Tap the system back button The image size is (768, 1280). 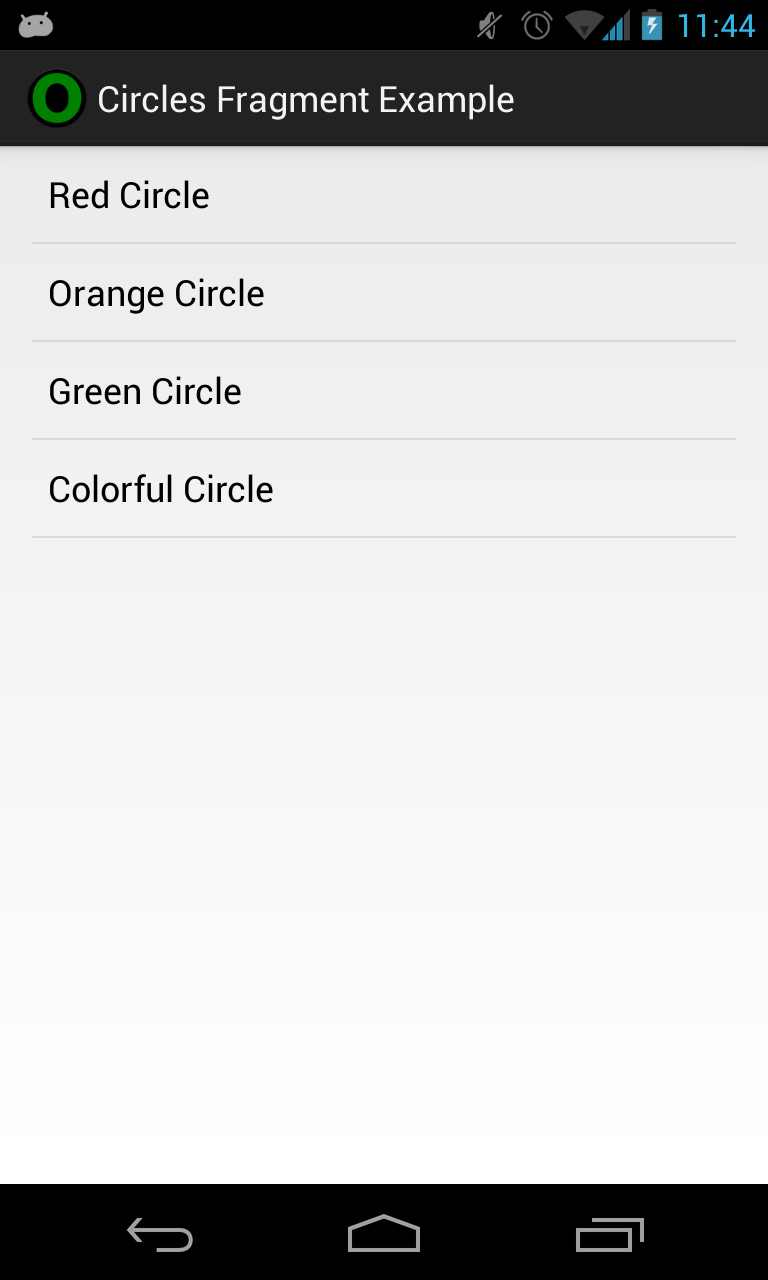tap(160, 1234)
